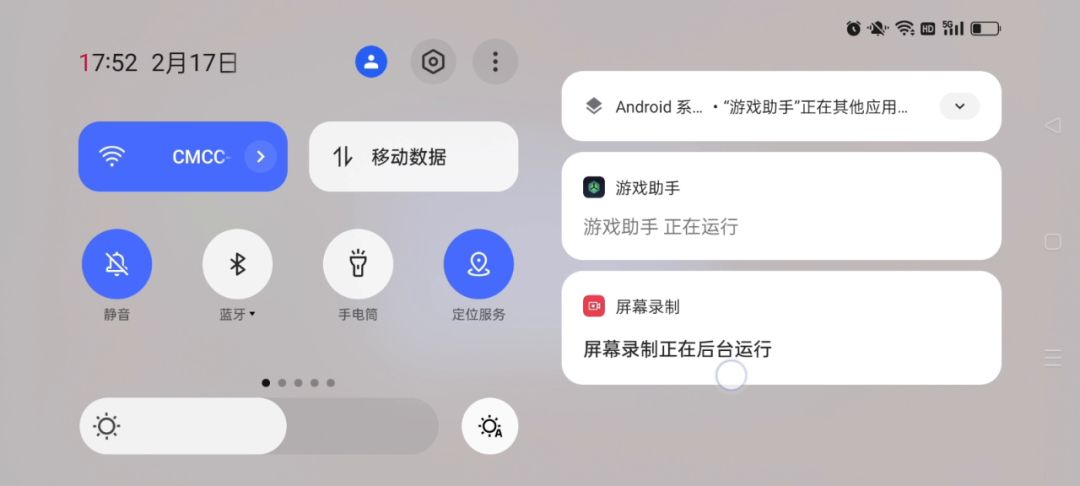1080x486 pixels.
Task: Open the three-dot overflow menu
Action: pyautogui.click(x=495, y=62)
